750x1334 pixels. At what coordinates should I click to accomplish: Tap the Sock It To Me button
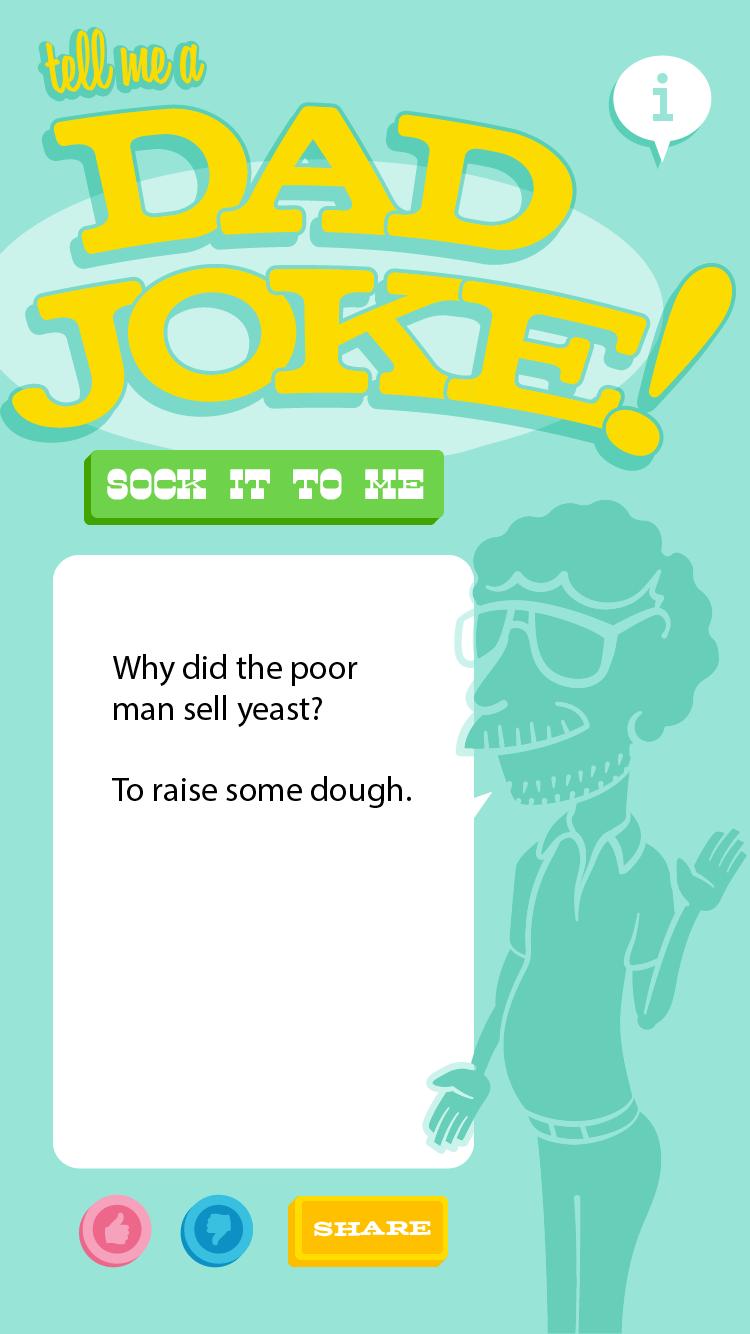(x=265, y=487)
